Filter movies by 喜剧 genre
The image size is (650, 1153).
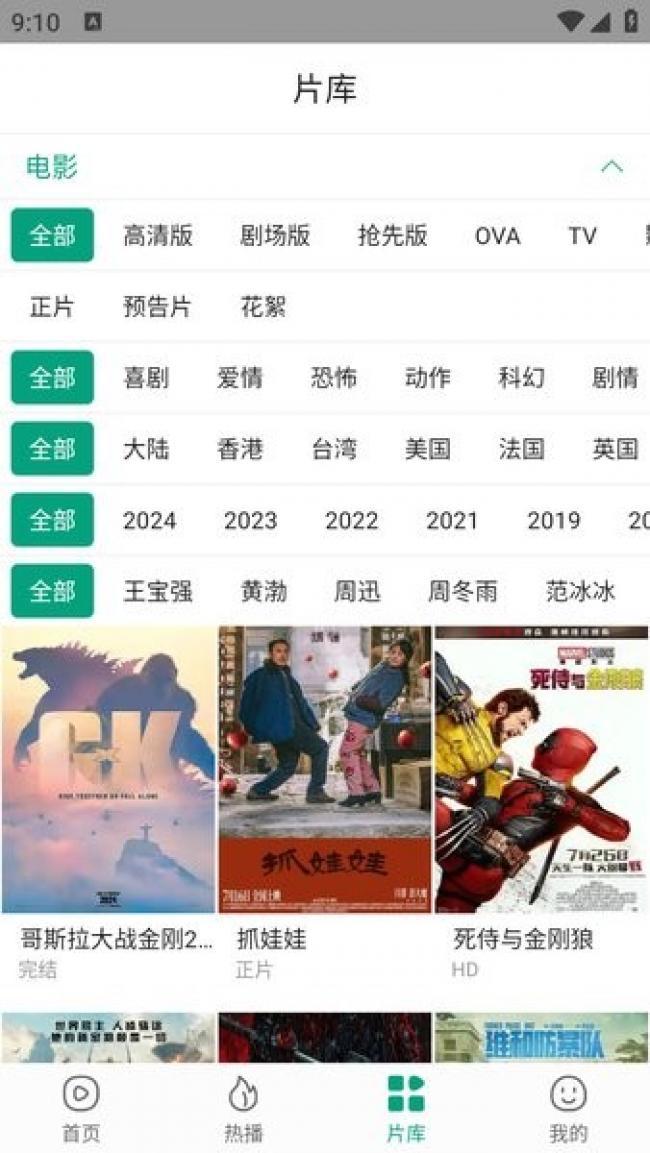pos(146,378)
